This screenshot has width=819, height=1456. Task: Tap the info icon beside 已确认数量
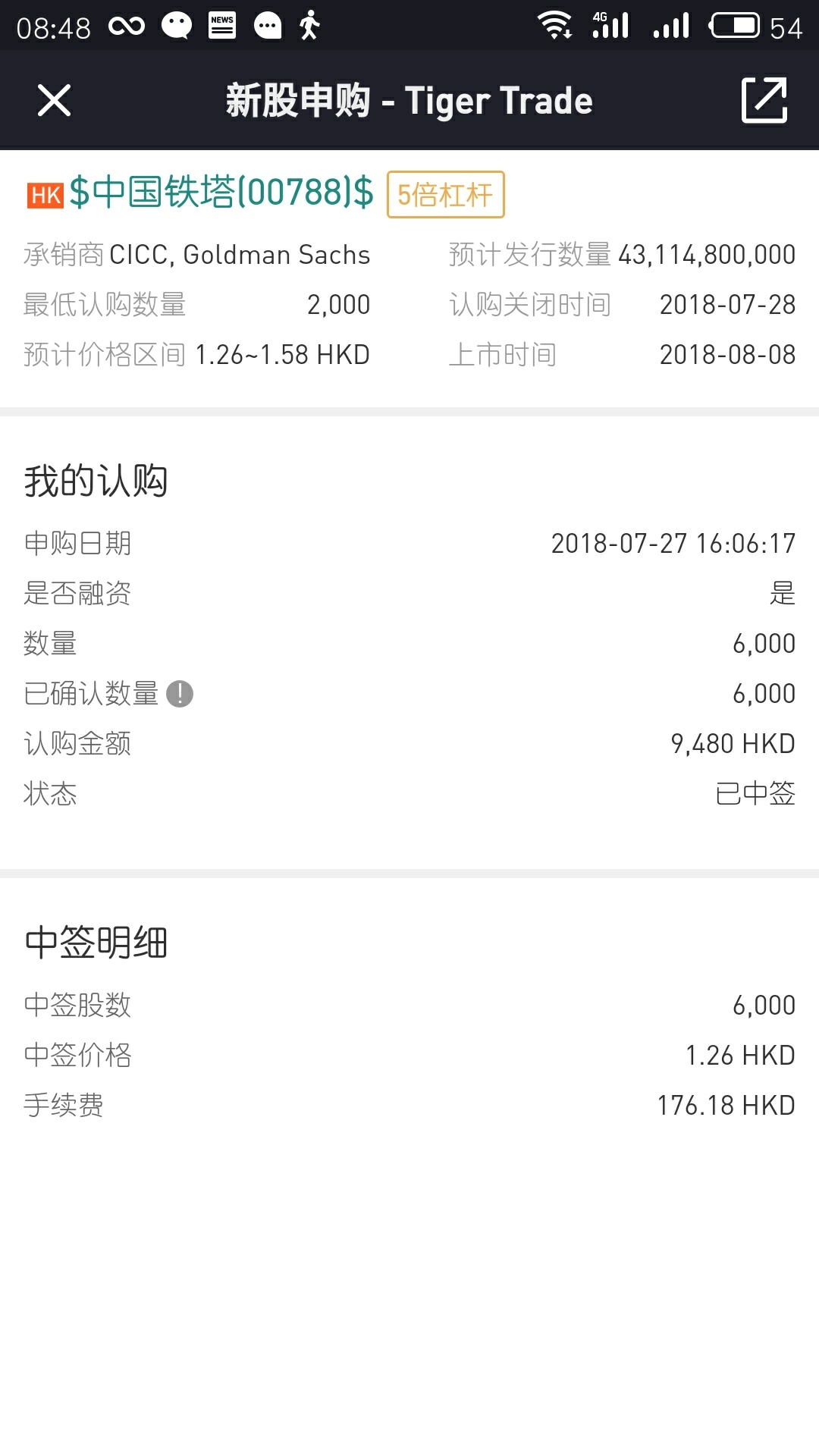click(x=180, y=694)
